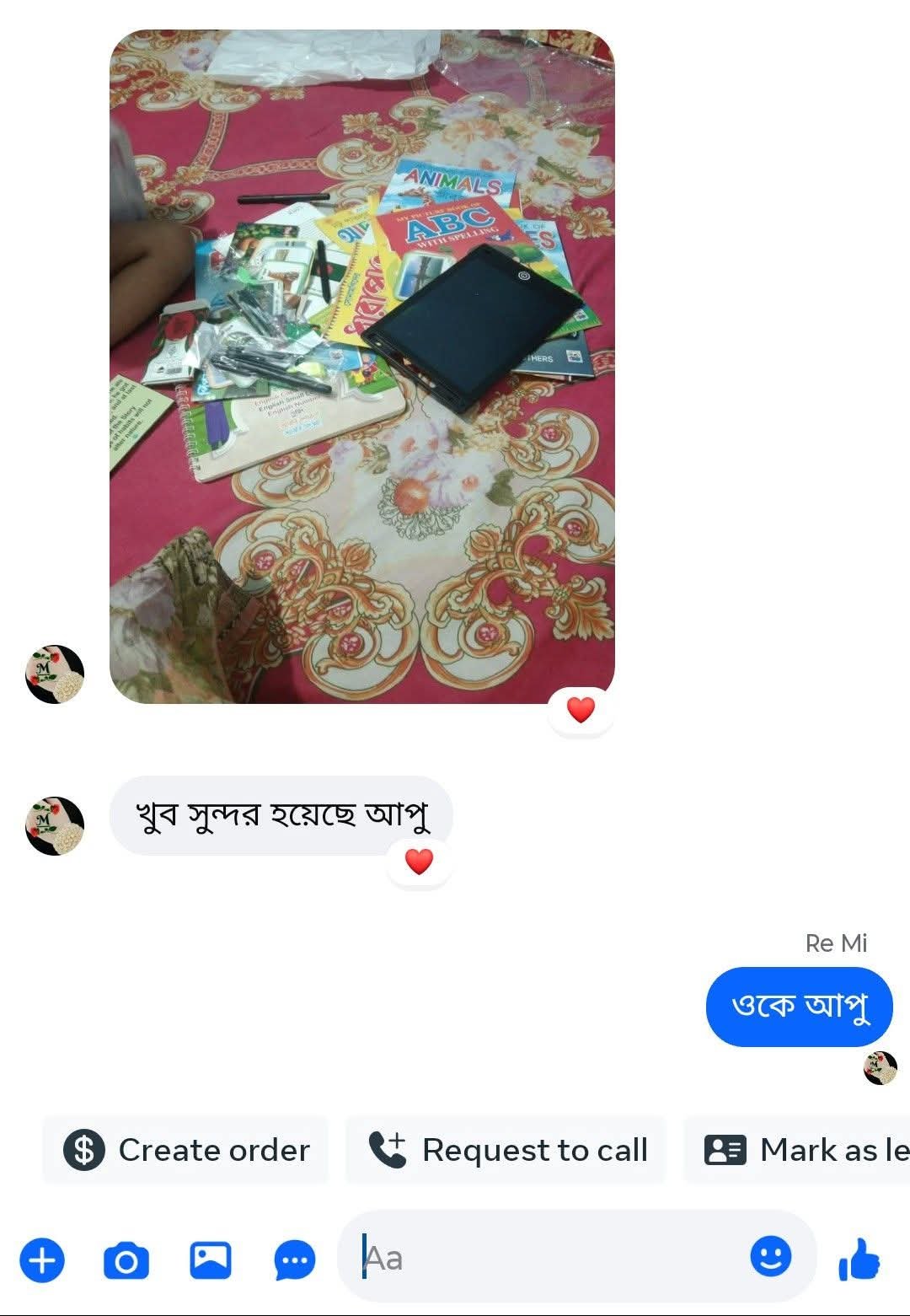Open the emoji picker smiley
The width and height of the screenshot is (910, 1316).
[770, 1257]
